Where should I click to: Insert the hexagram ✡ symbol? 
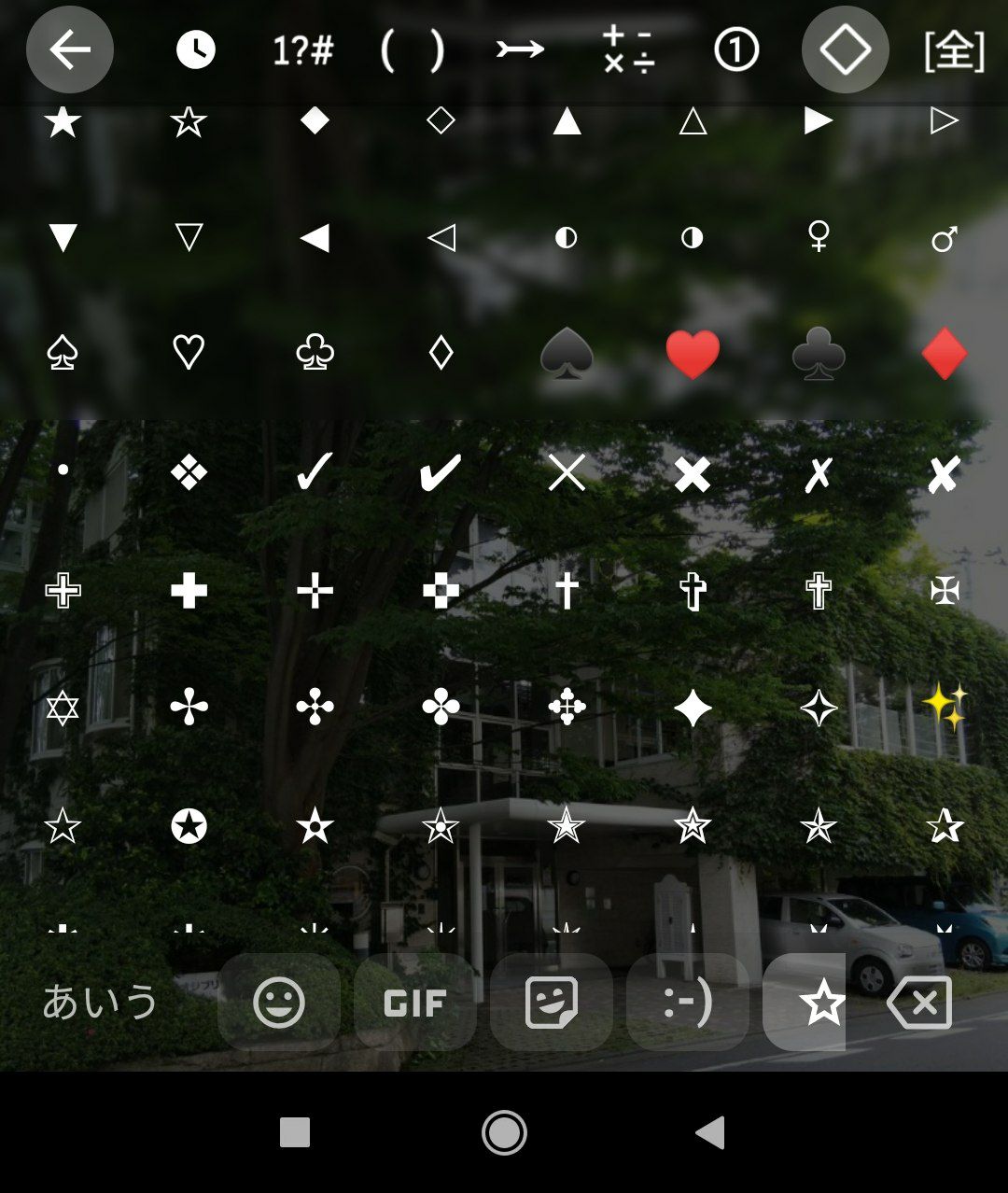[x=63, y=708]
